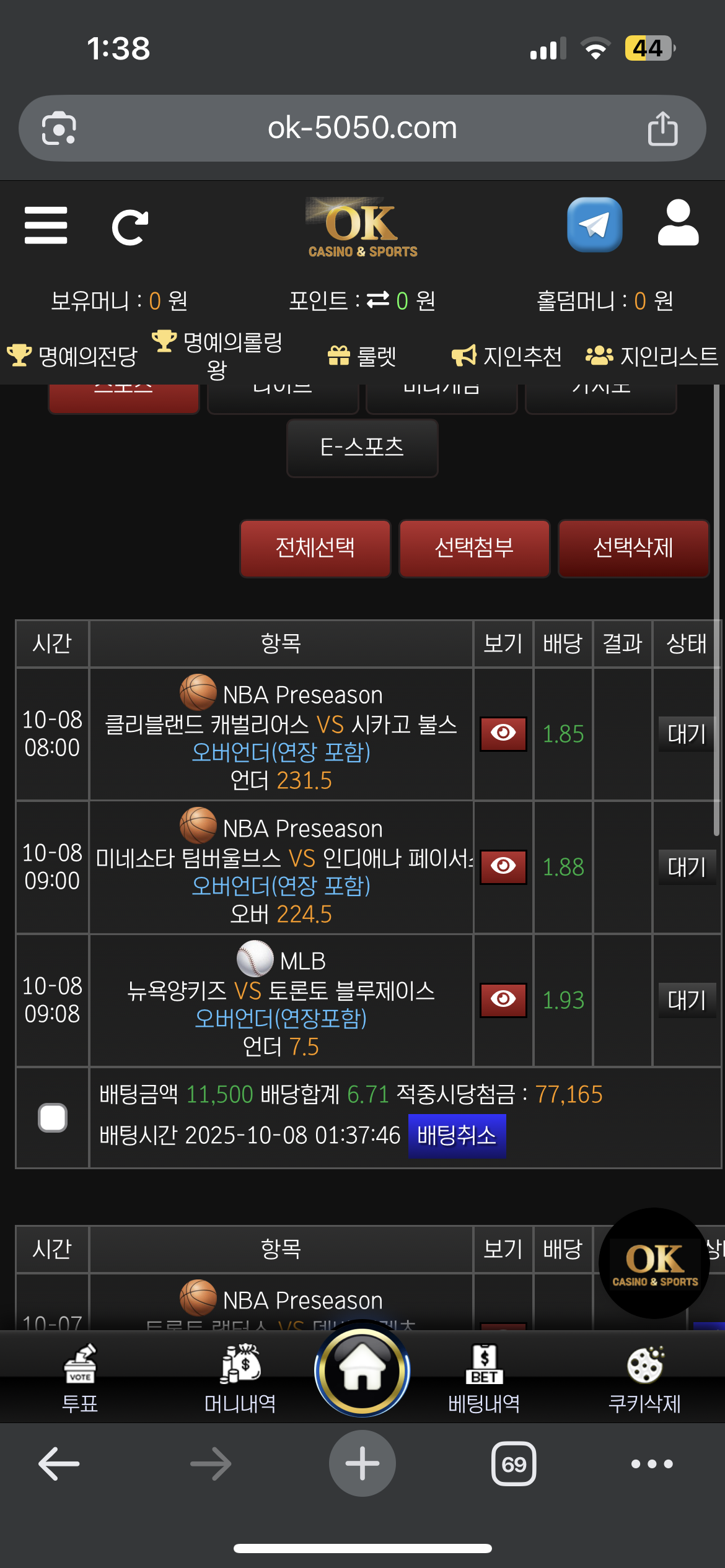Open 명예의전당 hall of fame

[x=73, y=356]
